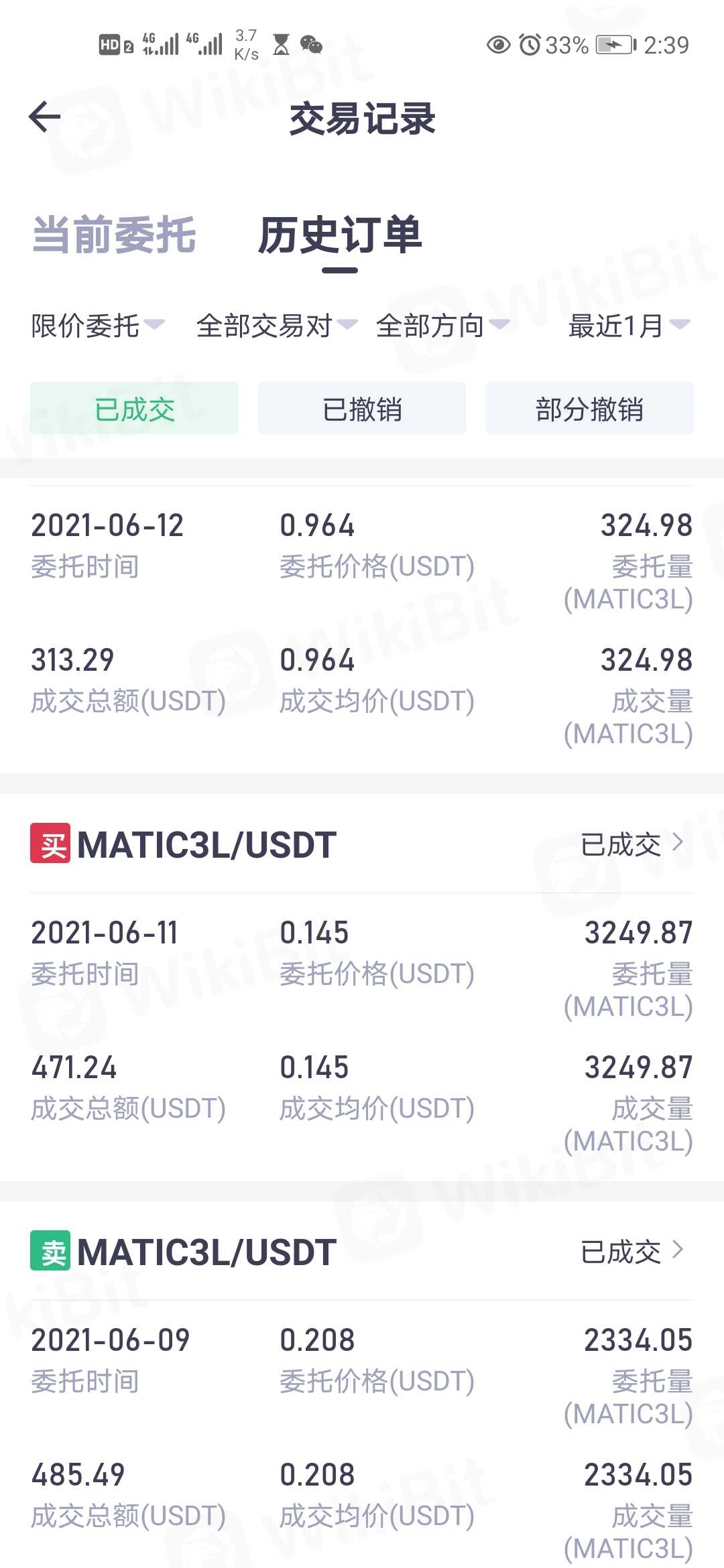Image resolution: width=724 pixels, height=1568 pixels.
Task: Filter by 部分撤销 orders
Action: click(x=590, y=409)
